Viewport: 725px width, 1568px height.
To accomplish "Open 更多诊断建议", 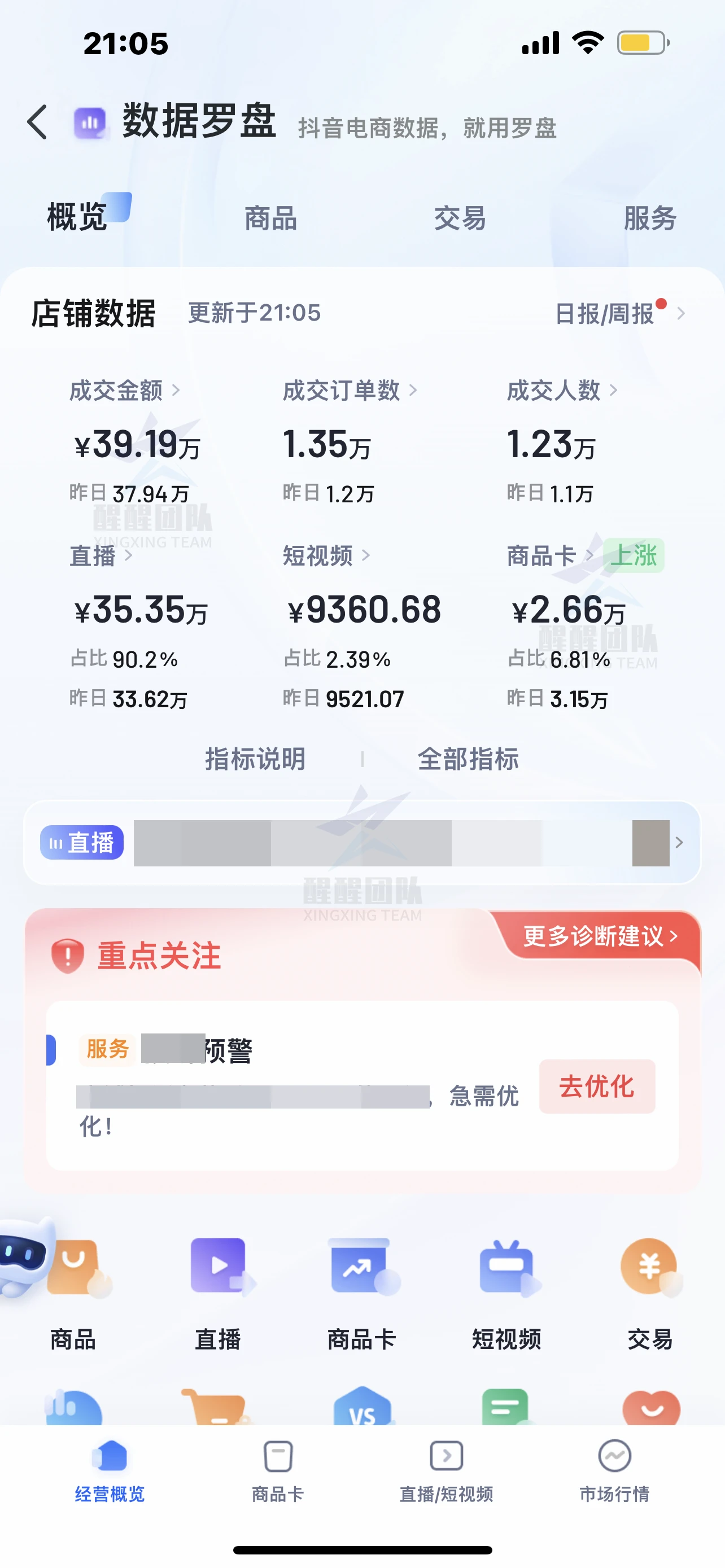I will tap(600, 936).
